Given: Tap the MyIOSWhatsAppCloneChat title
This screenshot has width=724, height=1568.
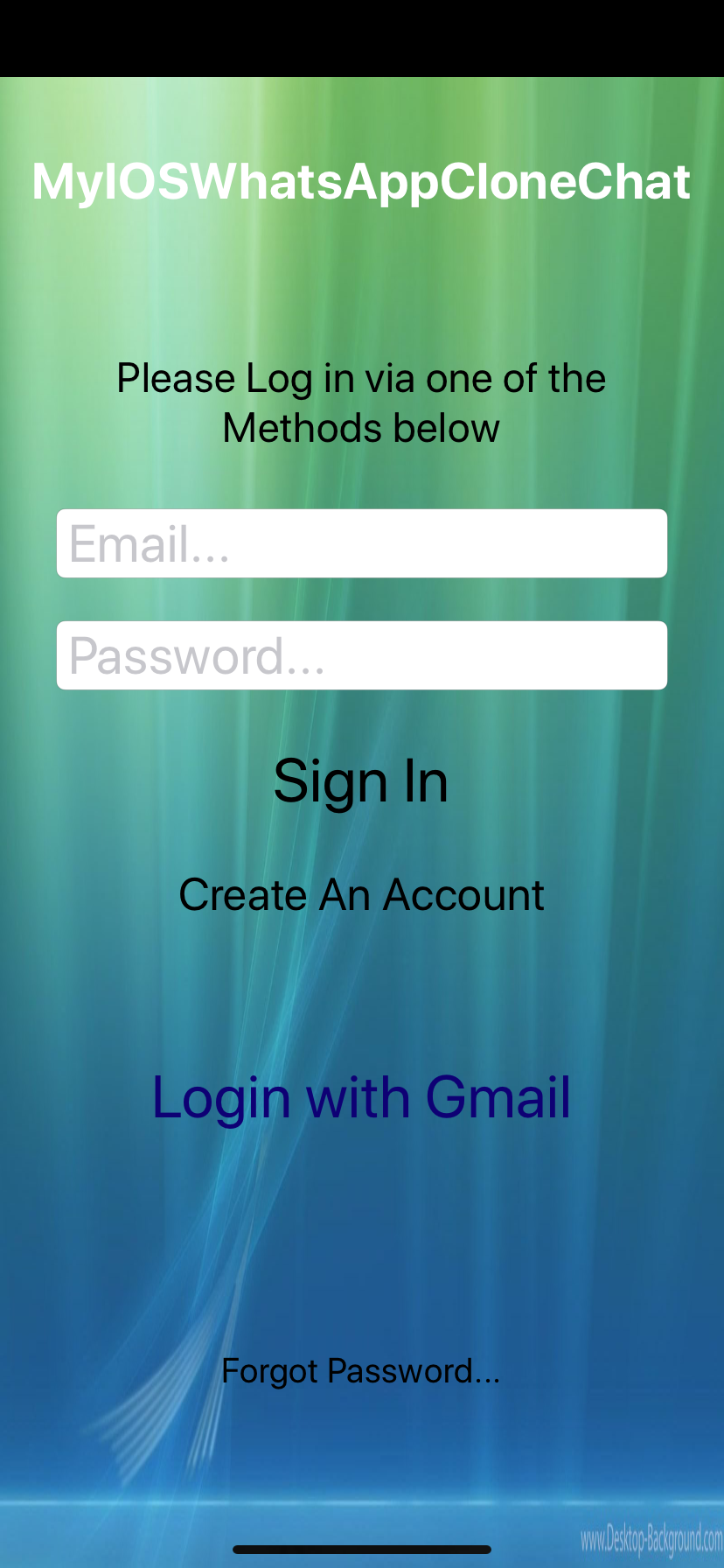Looking at the screenshot, I should 361,180.
